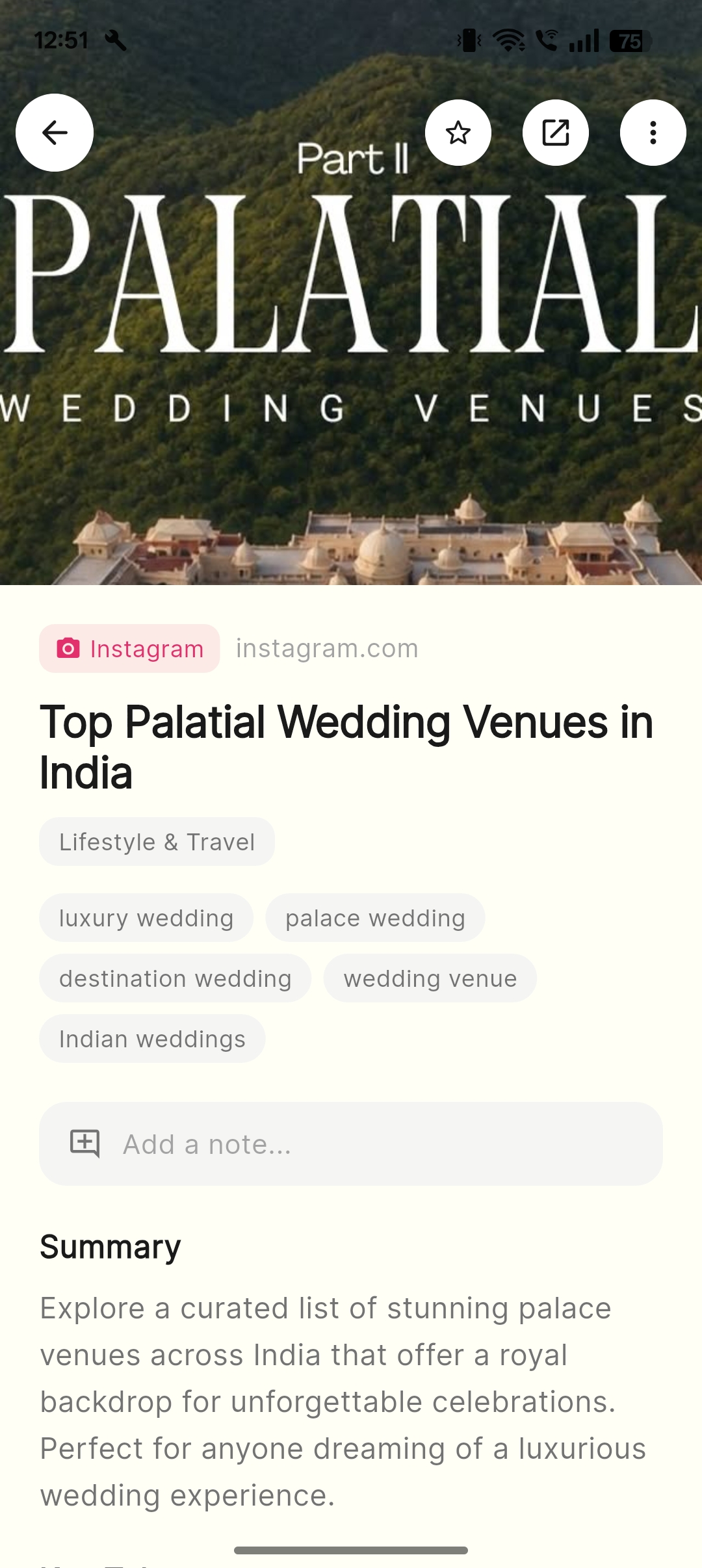The width and height of the screenshot is (702, 1568).
Task: Choose the destination wedding tag
Action: pos(175,978)
